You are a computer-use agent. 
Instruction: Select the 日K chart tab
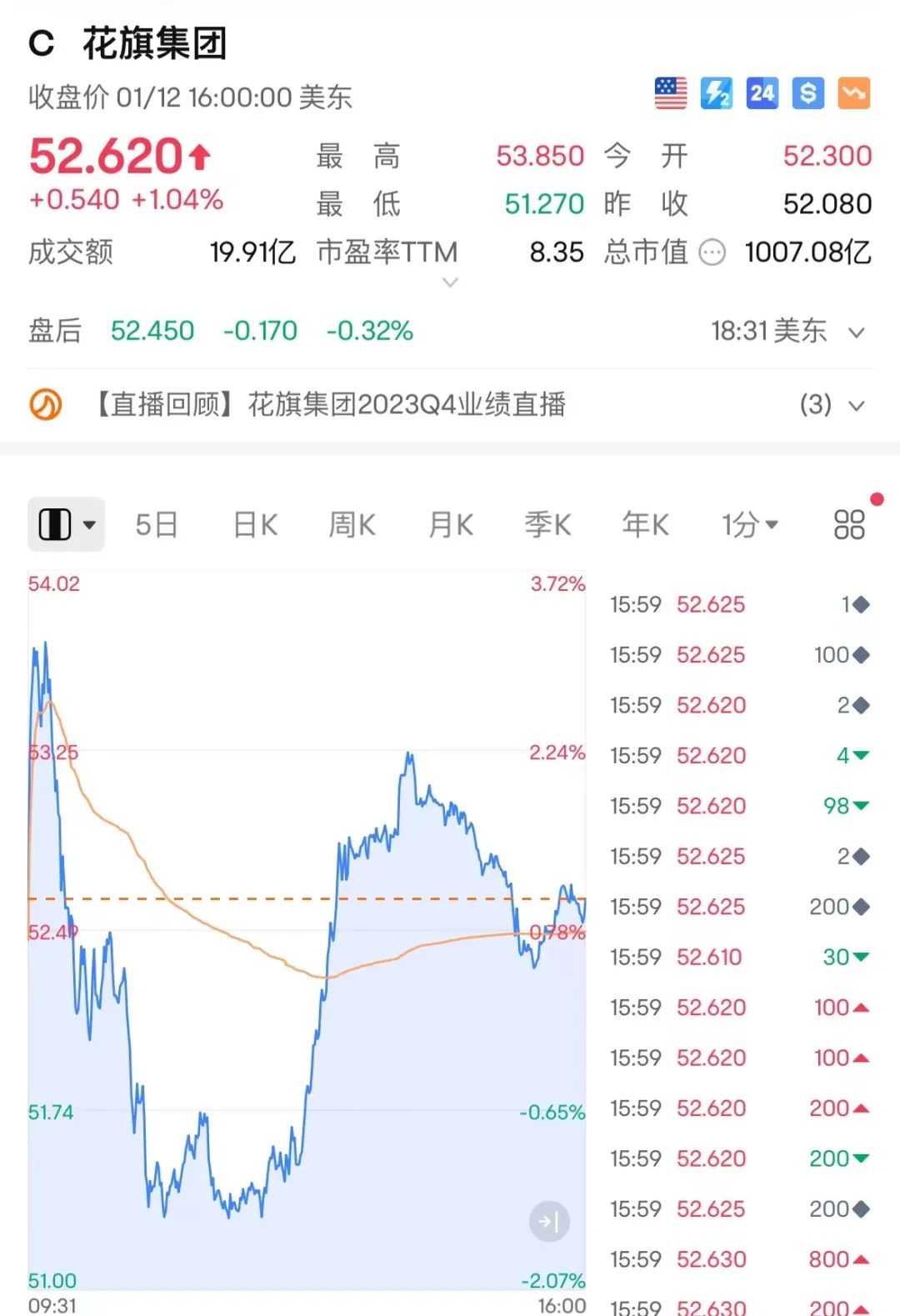click(255, 525)
